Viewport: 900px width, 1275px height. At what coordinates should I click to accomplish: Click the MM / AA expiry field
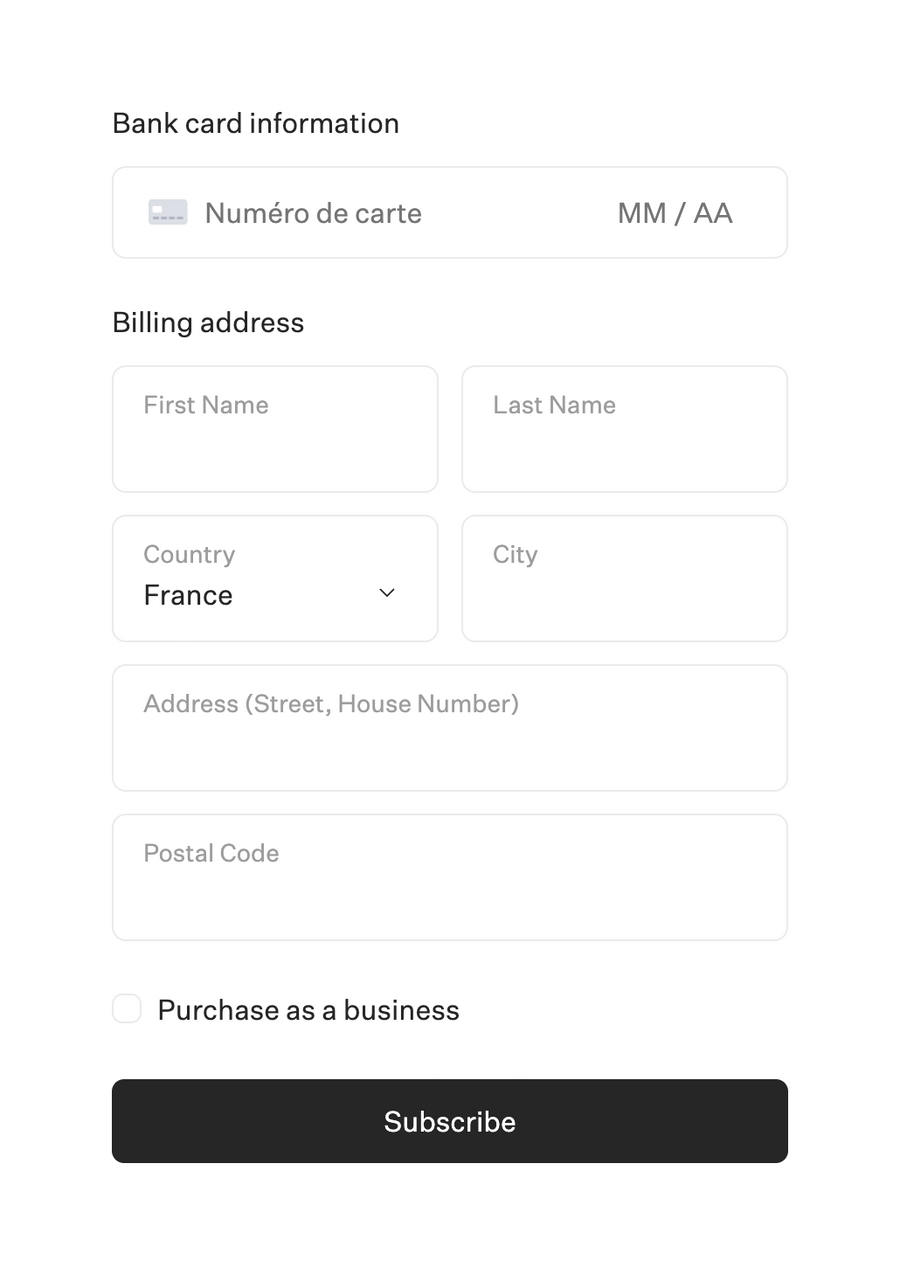(674, 212)
